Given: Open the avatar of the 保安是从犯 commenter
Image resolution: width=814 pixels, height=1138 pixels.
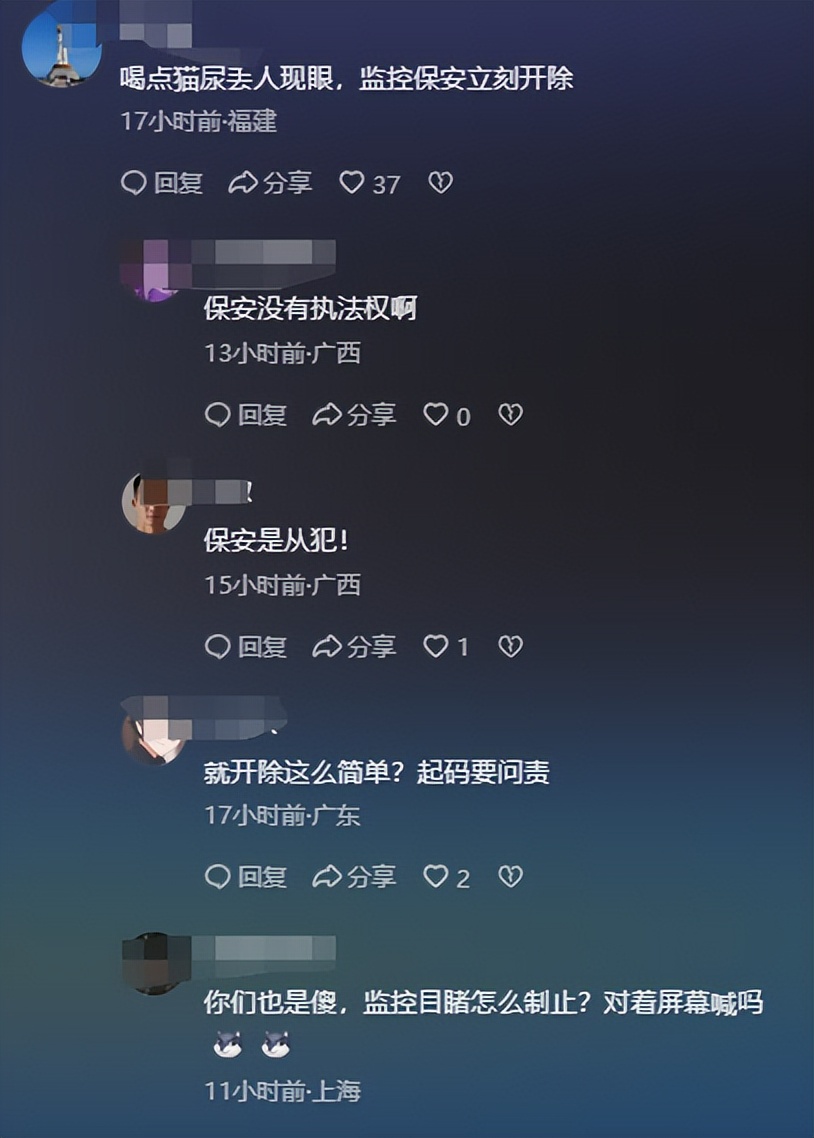Looking at the screenshot, I should [152, 502].
